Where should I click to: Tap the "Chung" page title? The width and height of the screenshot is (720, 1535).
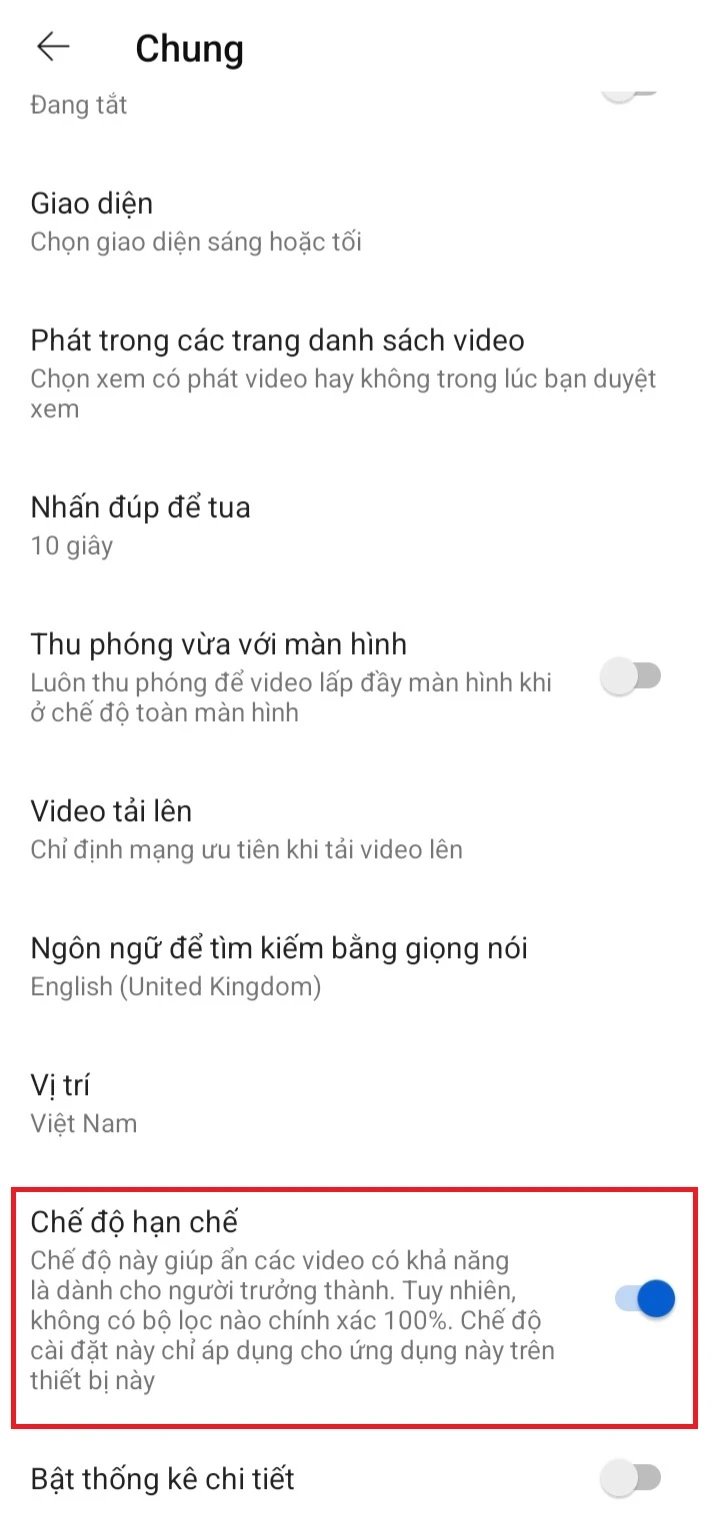click(x=189, y=47)
